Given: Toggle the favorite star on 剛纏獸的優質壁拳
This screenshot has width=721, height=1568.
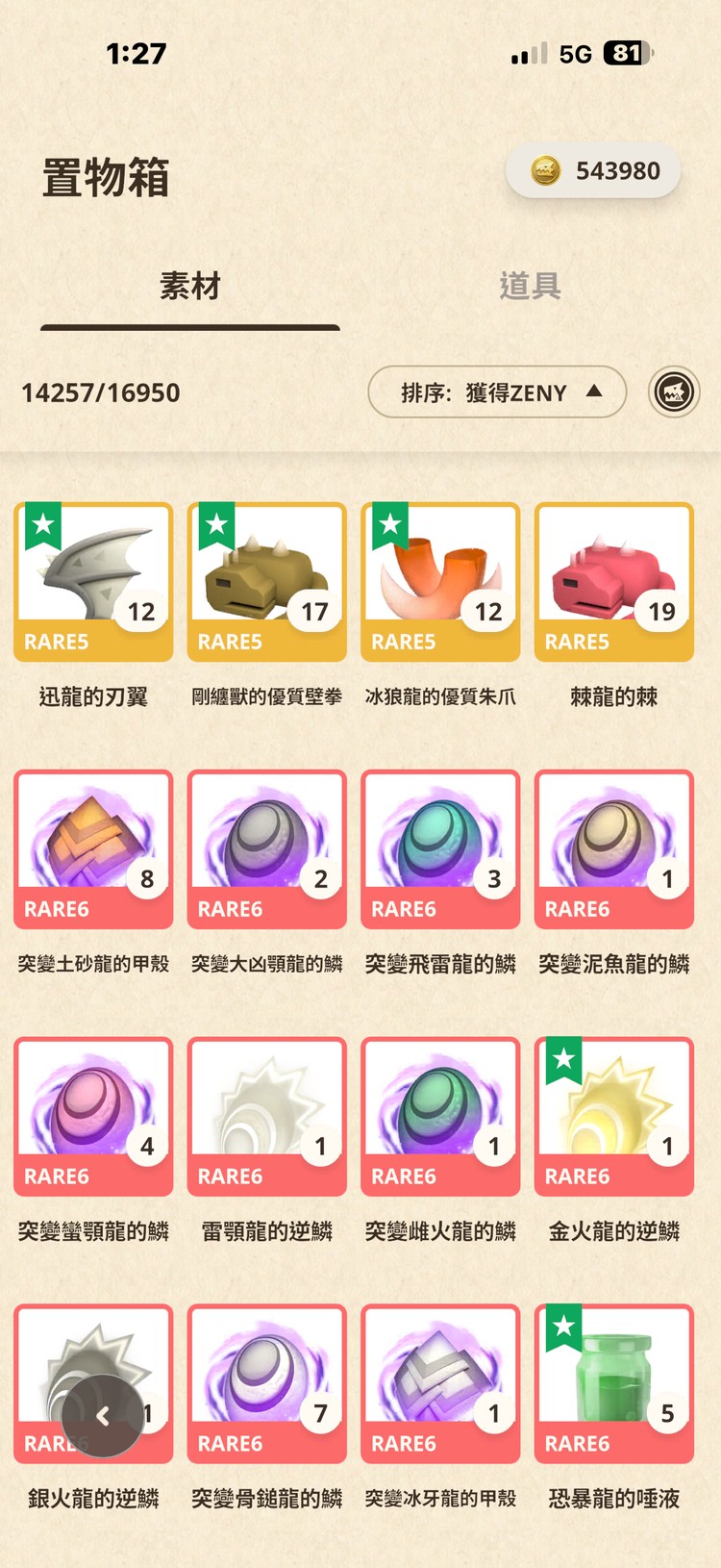Looking at the screenshot, I should coord(219,524).
